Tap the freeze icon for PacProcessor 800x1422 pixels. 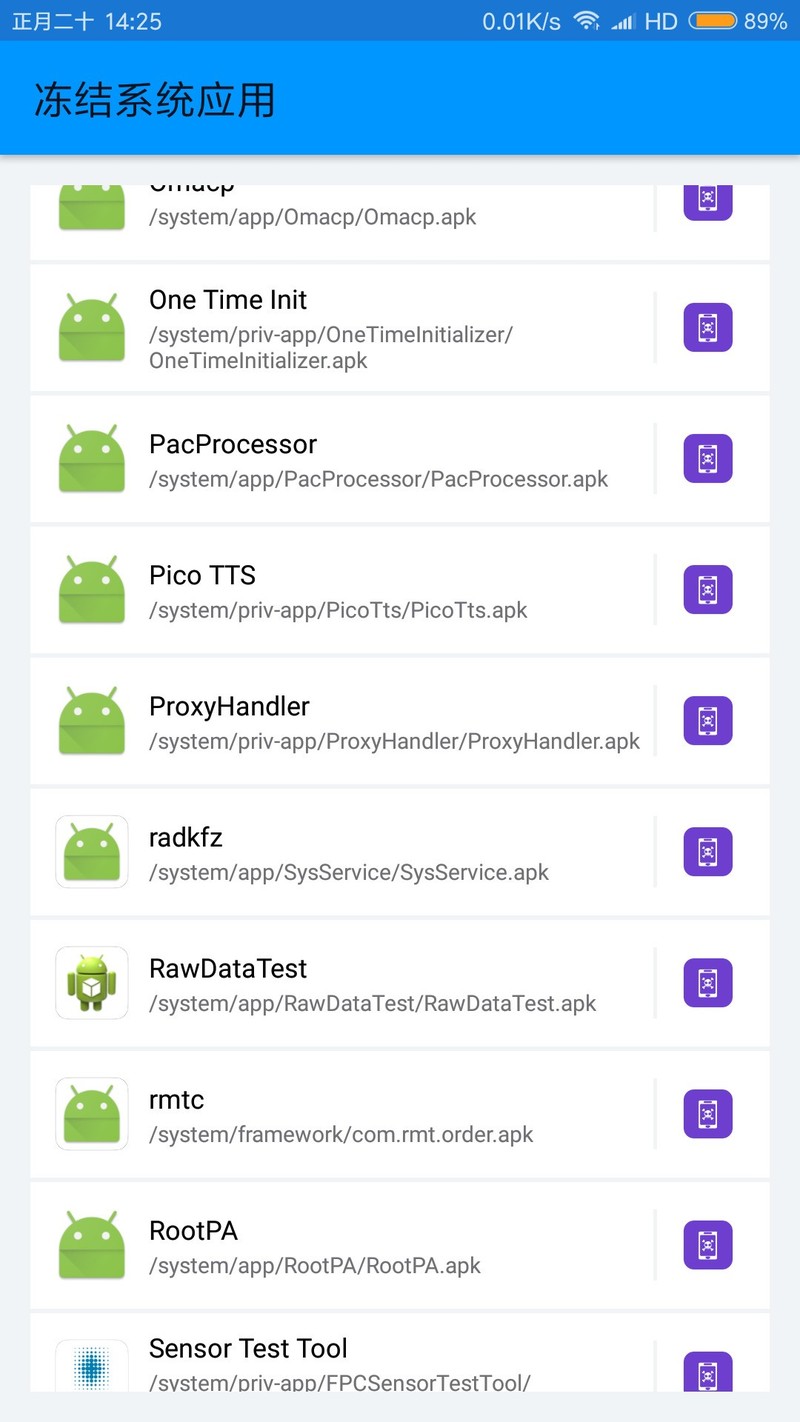pos(708,458)
